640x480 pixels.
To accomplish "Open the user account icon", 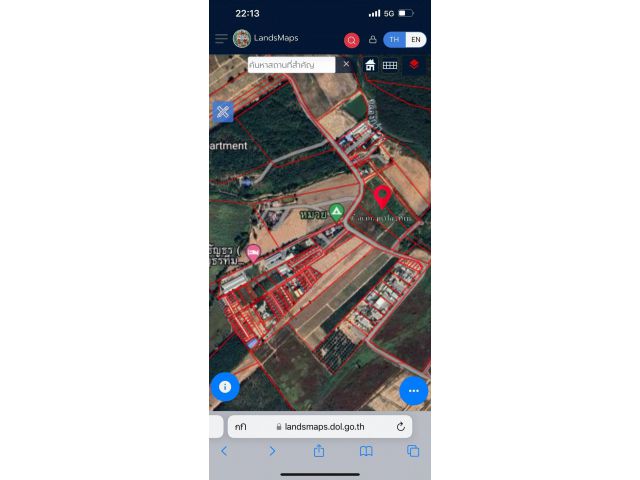I will (x=373, y=40).
